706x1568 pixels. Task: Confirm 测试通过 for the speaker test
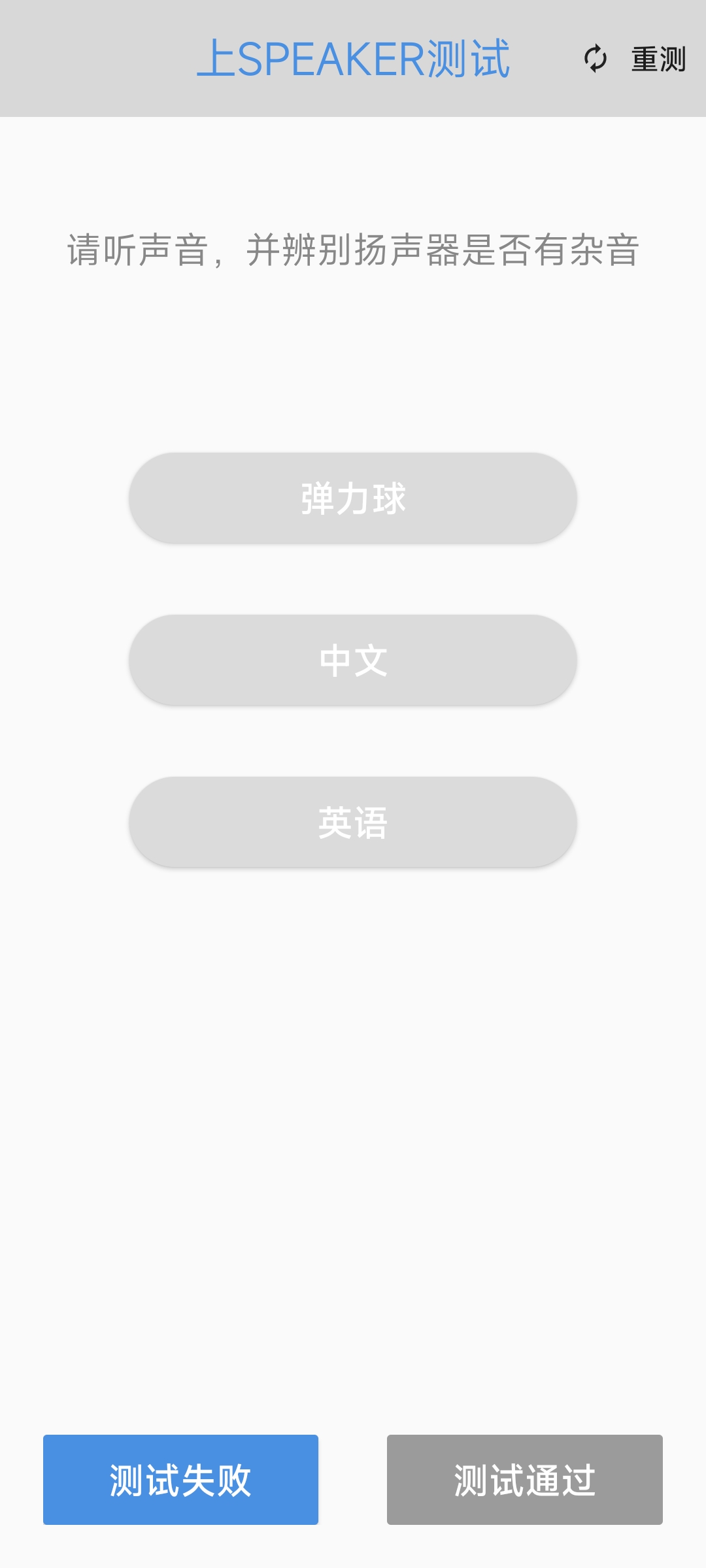point(525,1480)
